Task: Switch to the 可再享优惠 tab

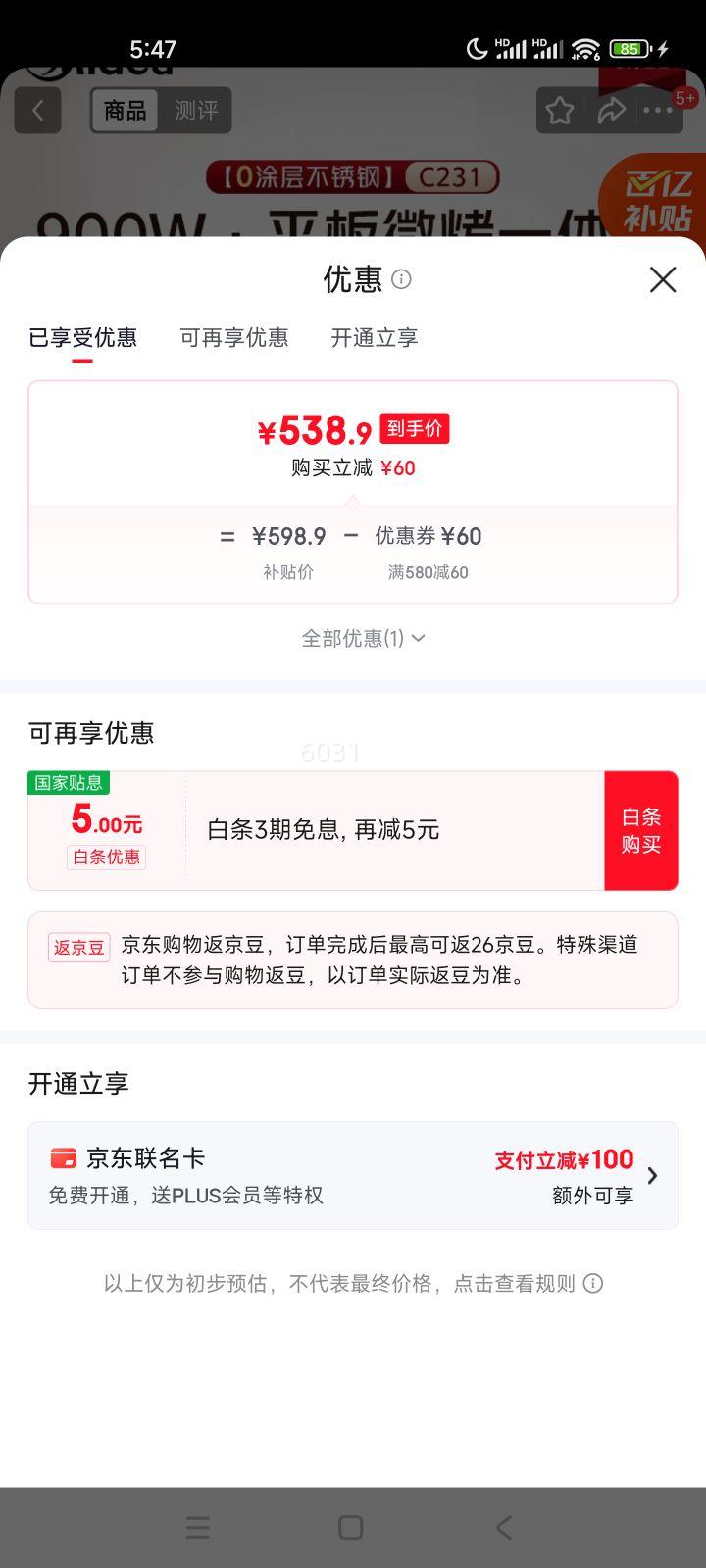Action: pos(234,338)
